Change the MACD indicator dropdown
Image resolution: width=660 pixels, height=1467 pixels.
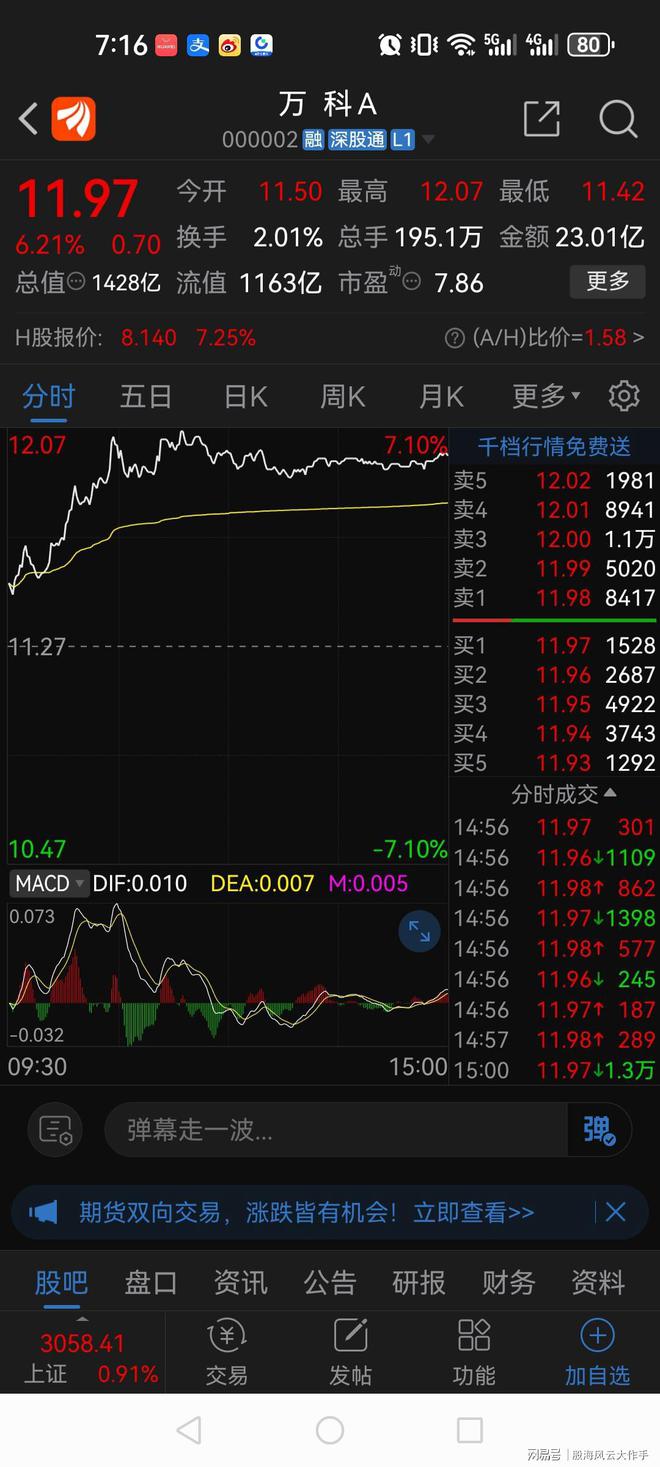tap(49, 883)
